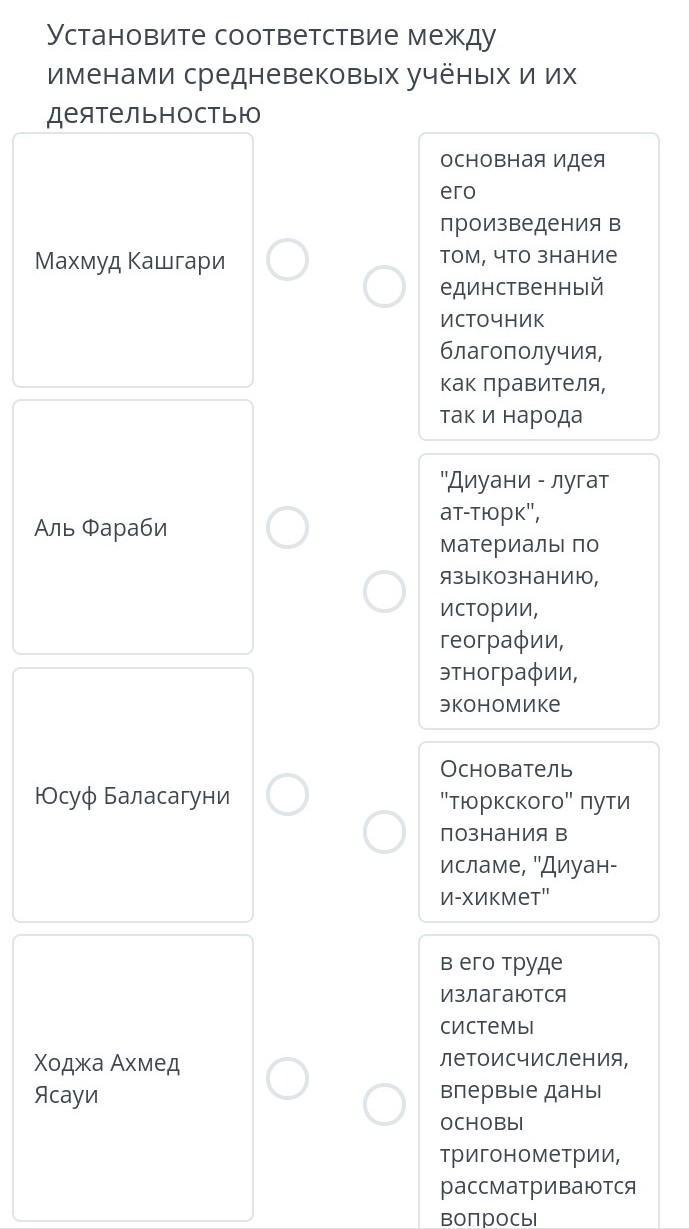
Task: Choose the circle for 'Диуан-и-хикмет' answer
Action: click(384, 831)
